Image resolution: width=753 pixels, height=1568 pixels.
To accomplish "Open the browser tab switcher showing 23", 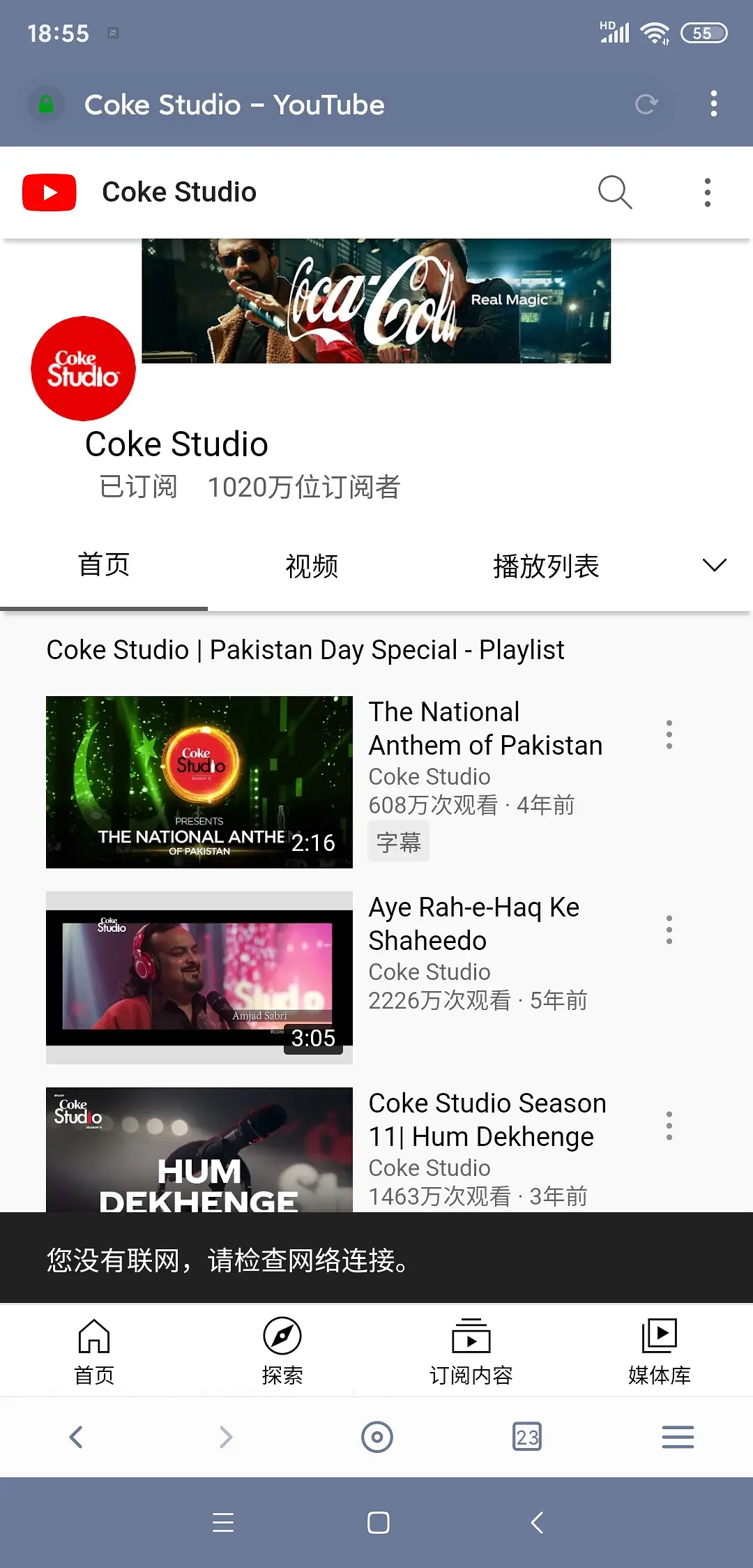I will pyautogui.click(x=527, y=1437).
